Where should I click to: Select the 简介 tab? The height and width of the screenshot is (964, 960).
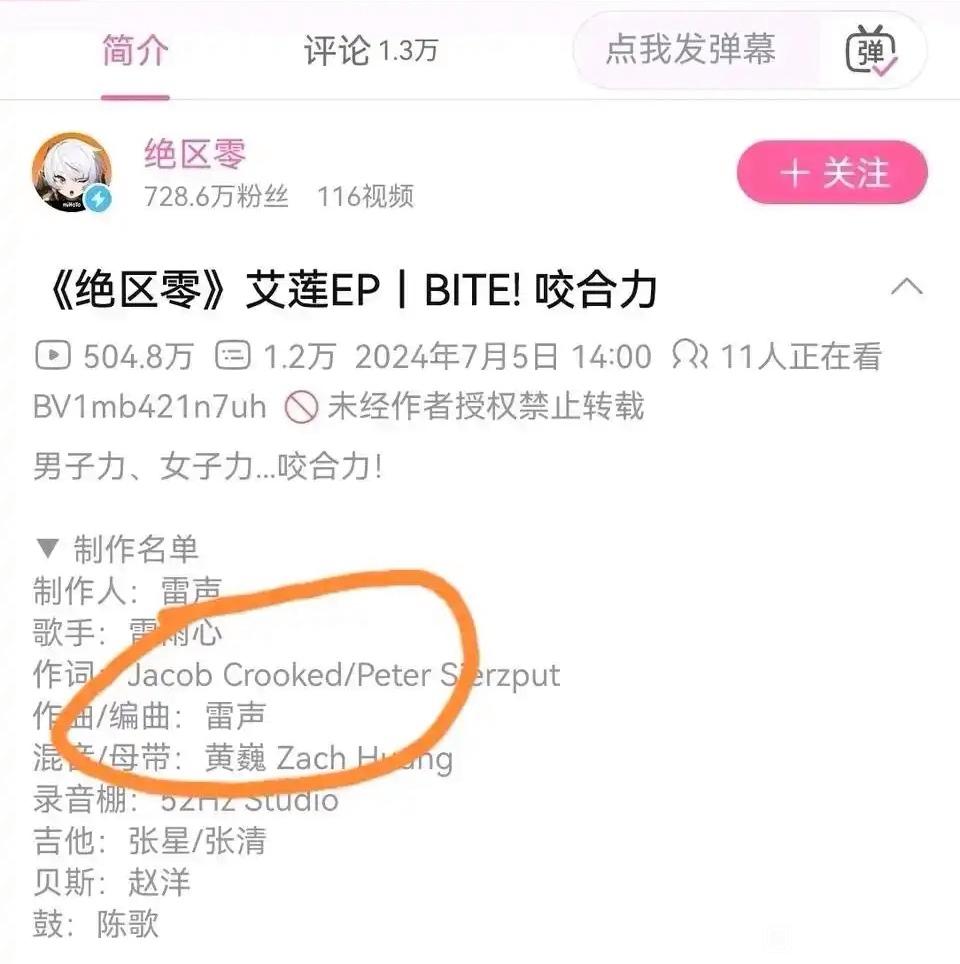coord(135,51)
